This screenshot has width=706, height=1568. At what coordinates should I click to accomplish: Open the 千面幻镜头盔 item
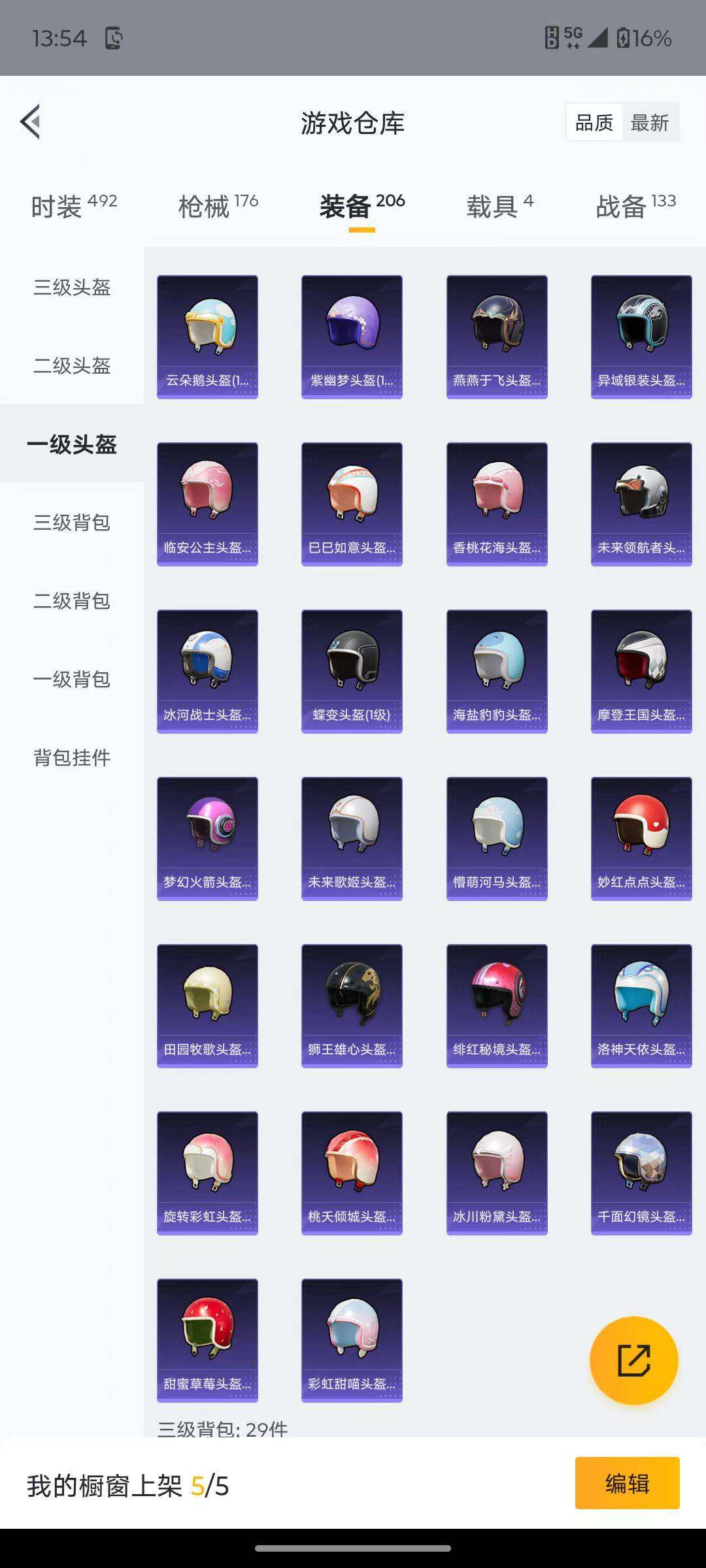click(641, 1173)
